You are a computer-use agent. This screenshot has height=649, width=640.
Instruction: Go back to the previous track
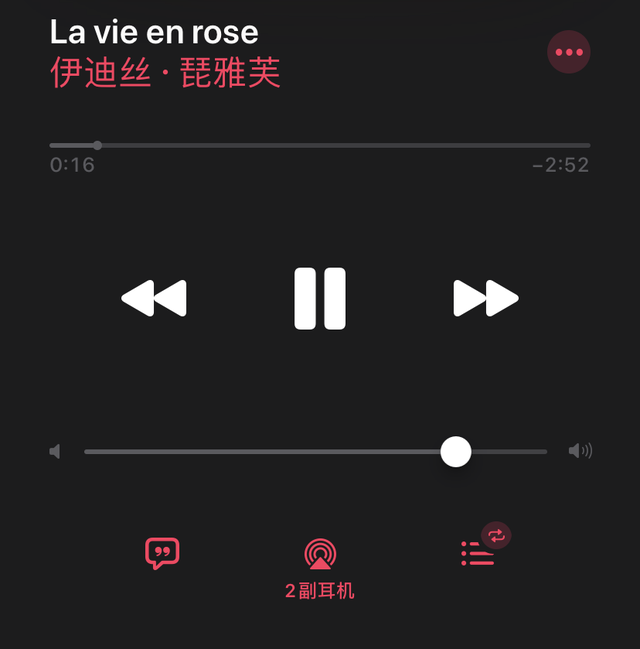(x=154, y=298)
